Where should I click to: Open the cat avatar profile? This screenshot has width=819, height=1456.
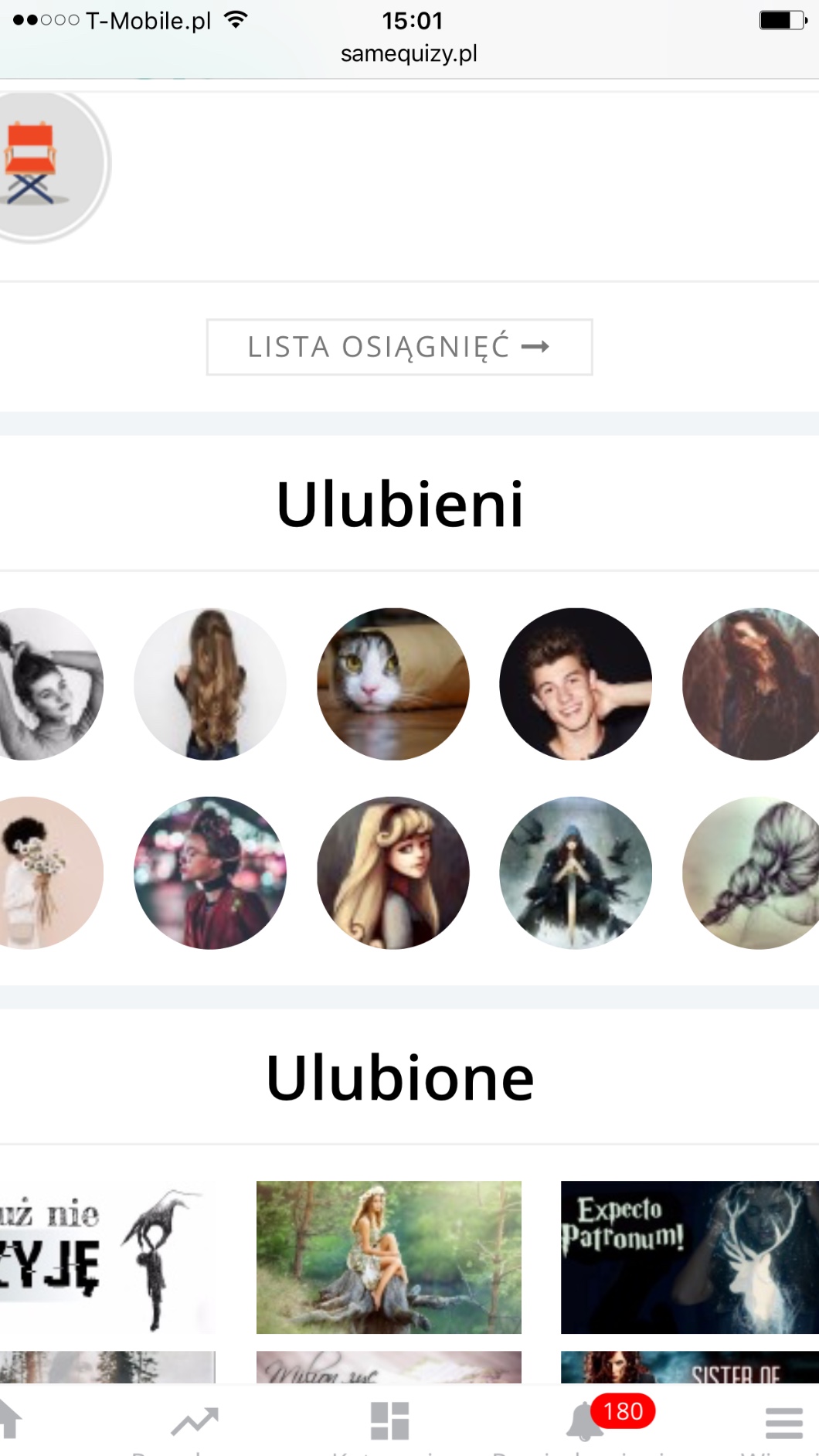click(393, 684)
